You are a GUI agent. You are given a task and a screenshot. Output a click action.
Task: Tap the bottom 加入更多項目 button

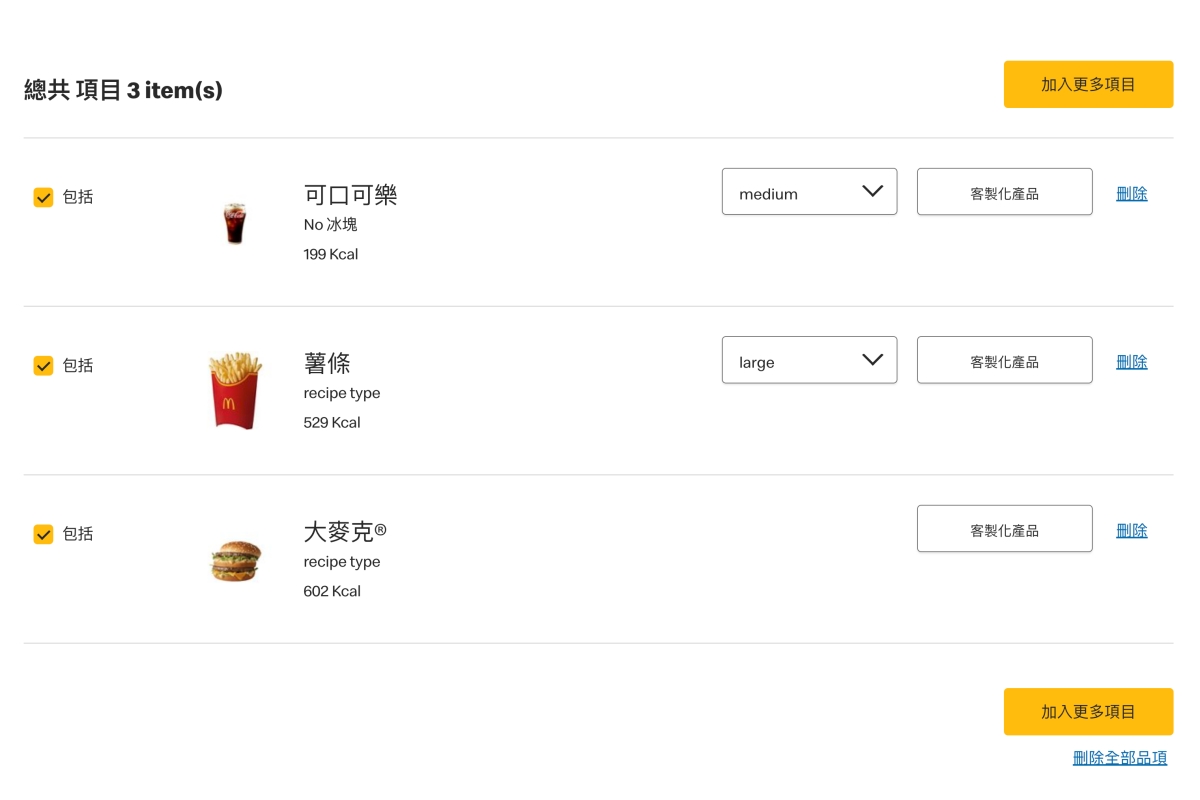click(x=1088, y=712)
